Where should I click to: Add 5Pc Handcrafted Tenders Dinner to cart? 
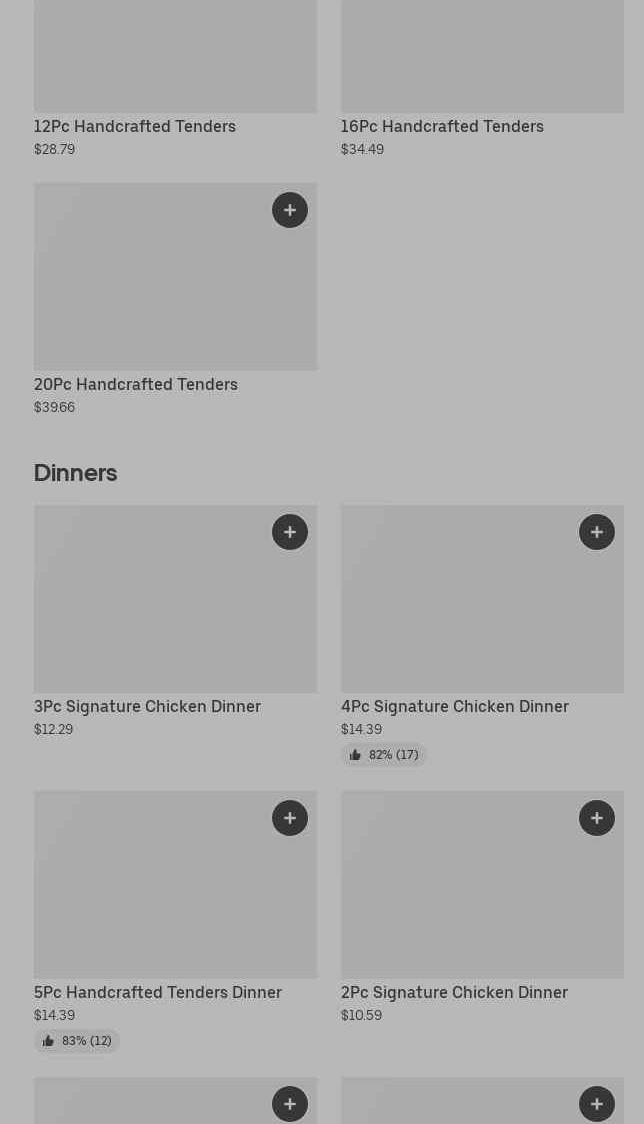tap(290, 818)
